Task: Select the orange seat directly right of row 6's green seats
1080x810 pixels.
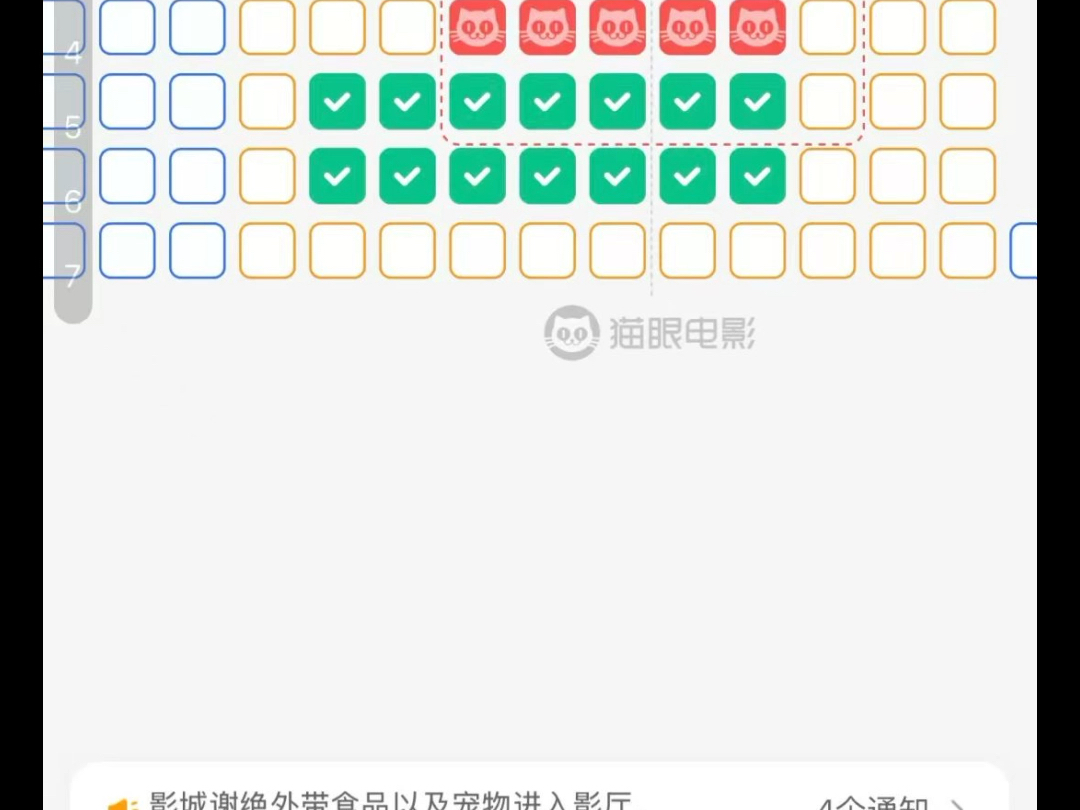Action: pos(827,176)
